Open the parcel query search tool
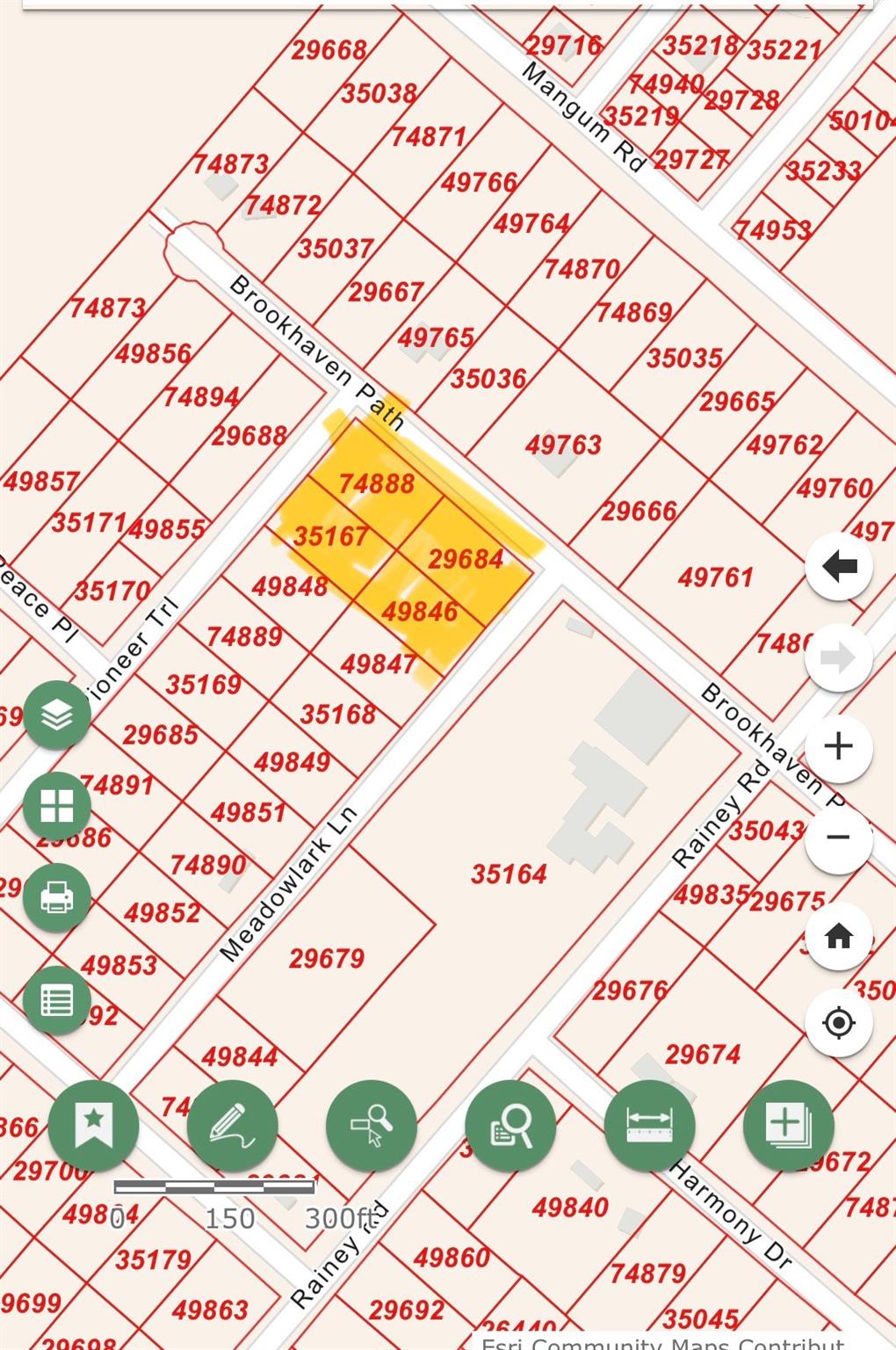The width and height of the screenshot is (896, 1350). click(510, 1125)
